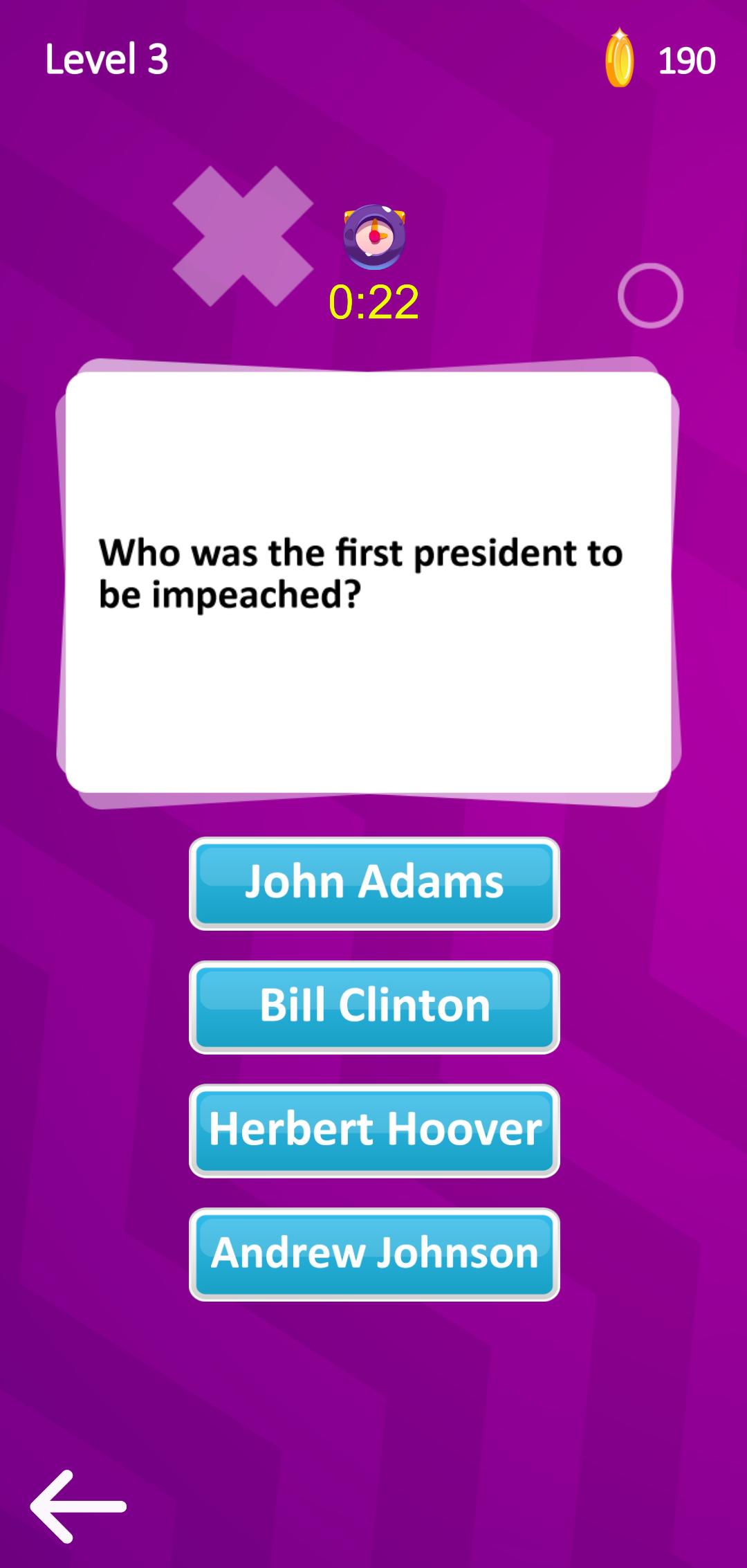Go back using the arrow icon

pos(78,1506)
